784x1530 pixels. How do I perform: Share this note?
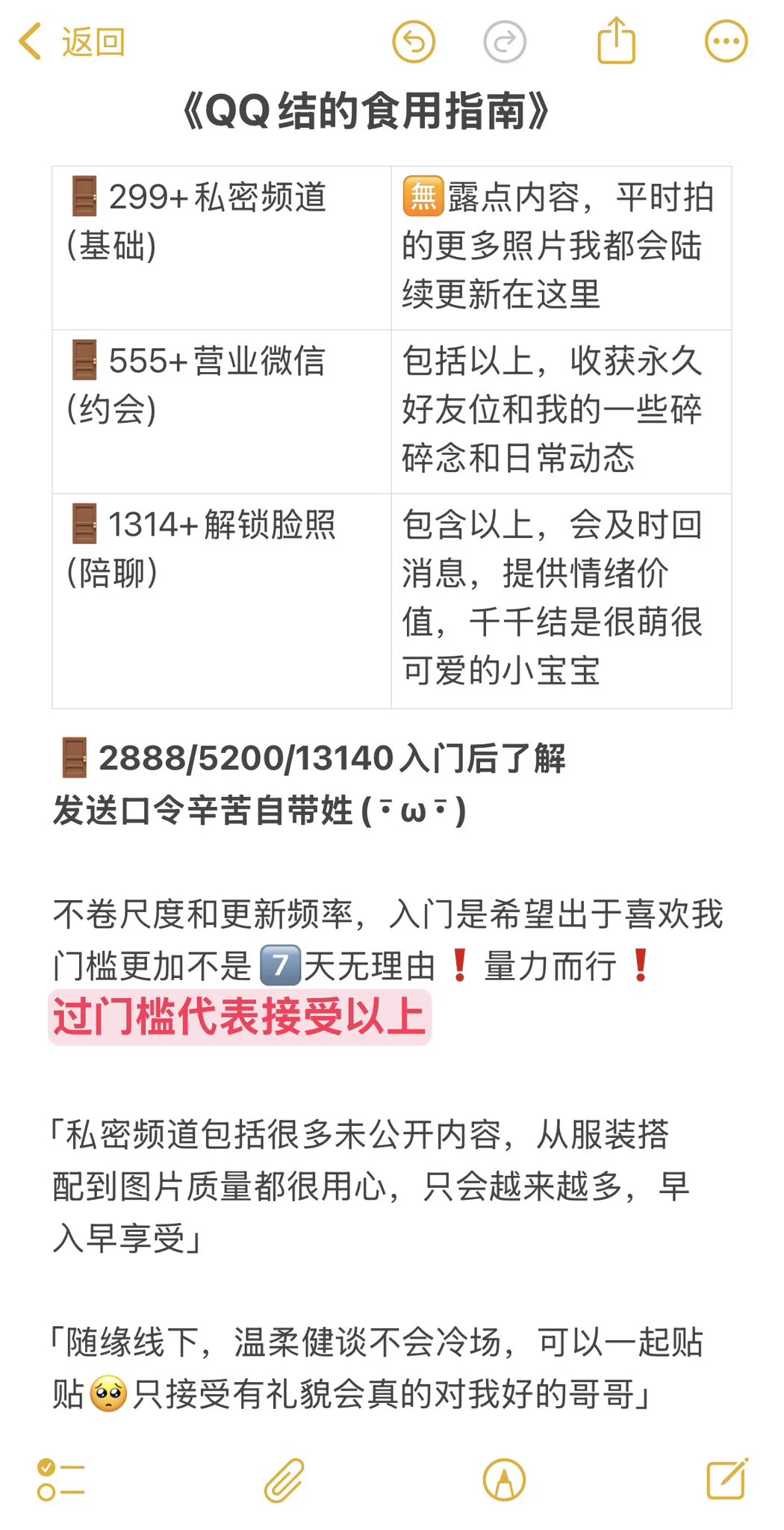click(x=617, y=42)
